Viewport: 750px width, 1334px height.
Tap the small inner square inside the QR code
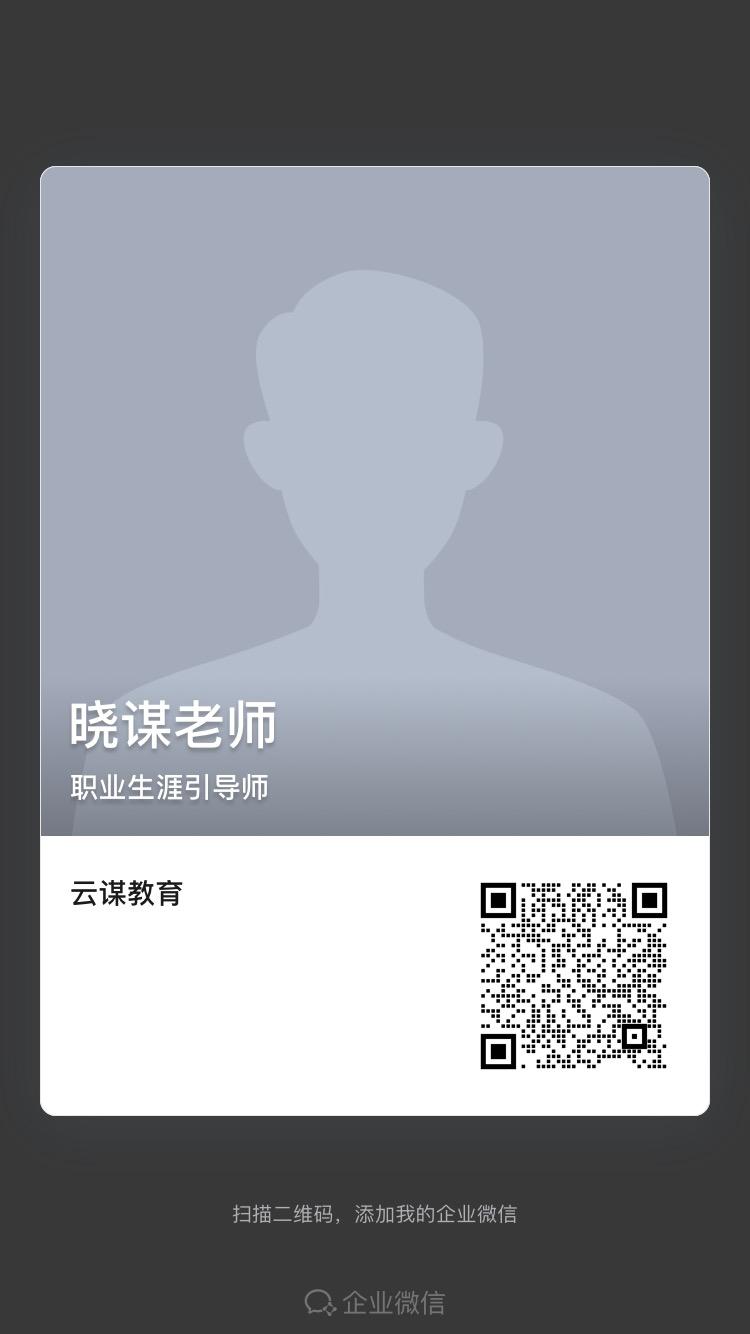[635, 1037]
